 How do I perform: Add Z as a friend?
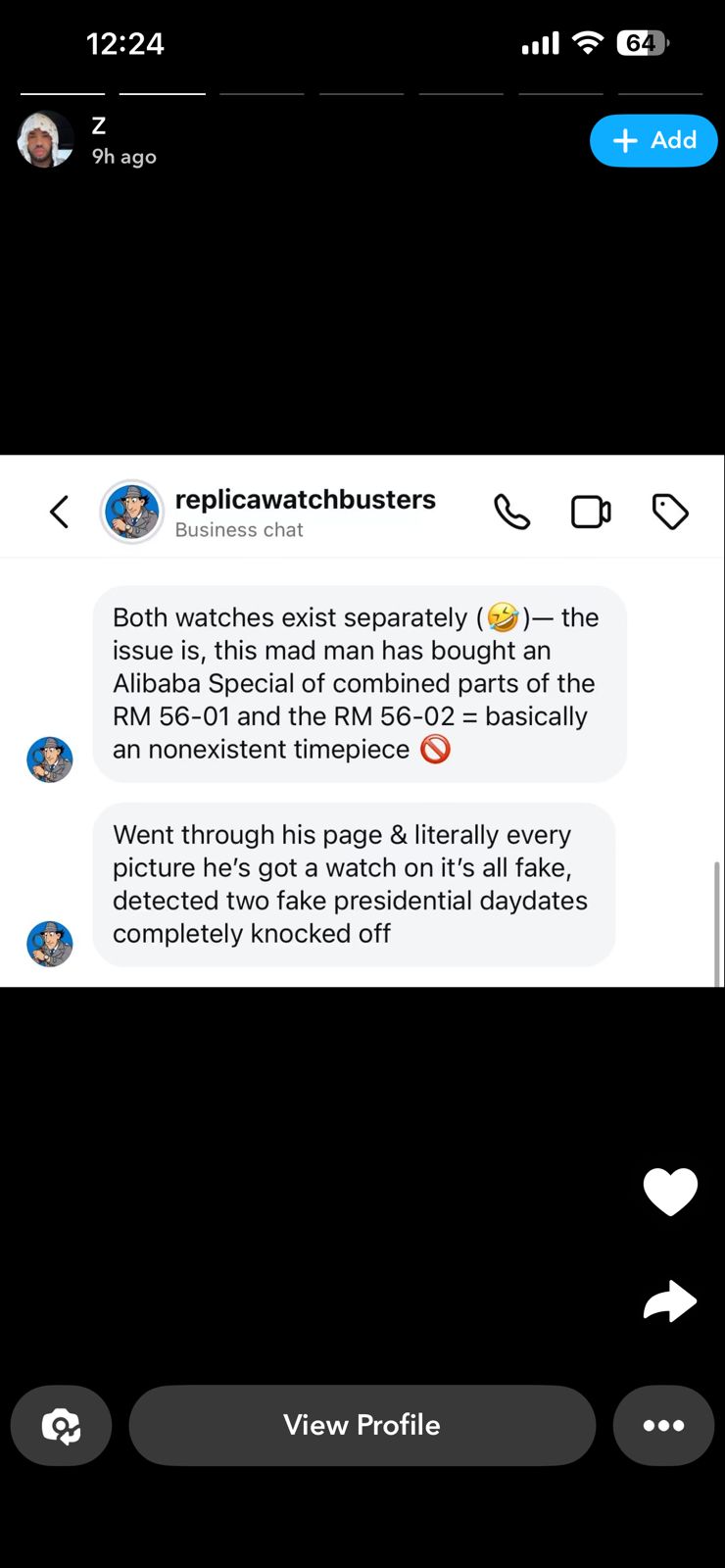pyautogui.click(x=653, y=140)
